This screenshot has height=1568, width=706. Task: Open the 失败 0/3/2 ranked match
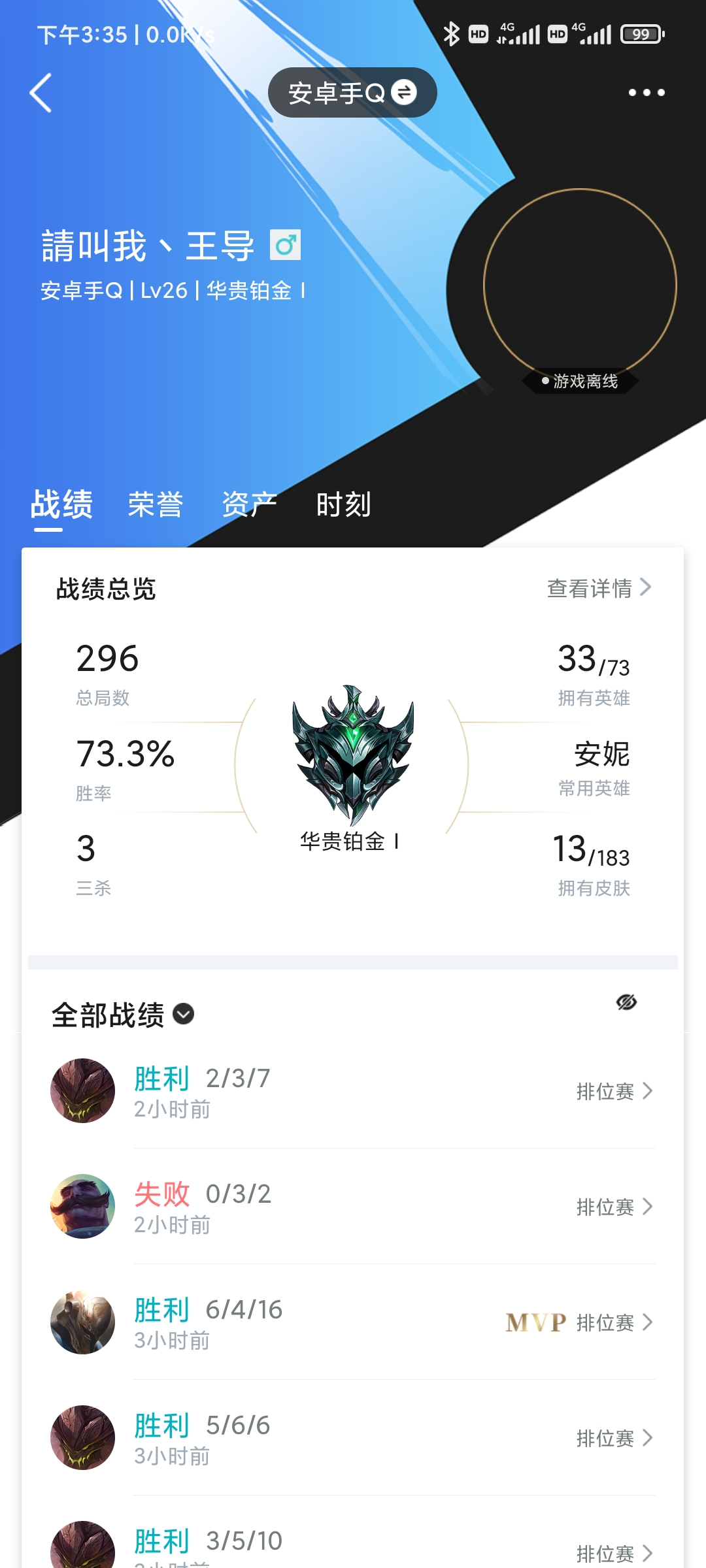tap(353, 1207)
